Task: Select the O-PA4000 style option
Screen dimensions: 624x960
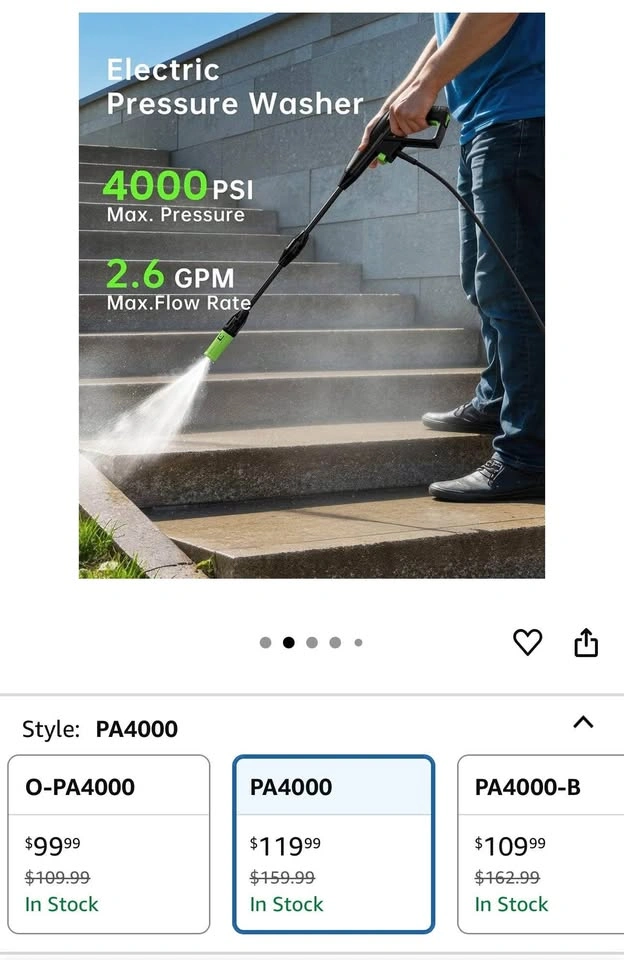Action: click(x=109, y=844)
